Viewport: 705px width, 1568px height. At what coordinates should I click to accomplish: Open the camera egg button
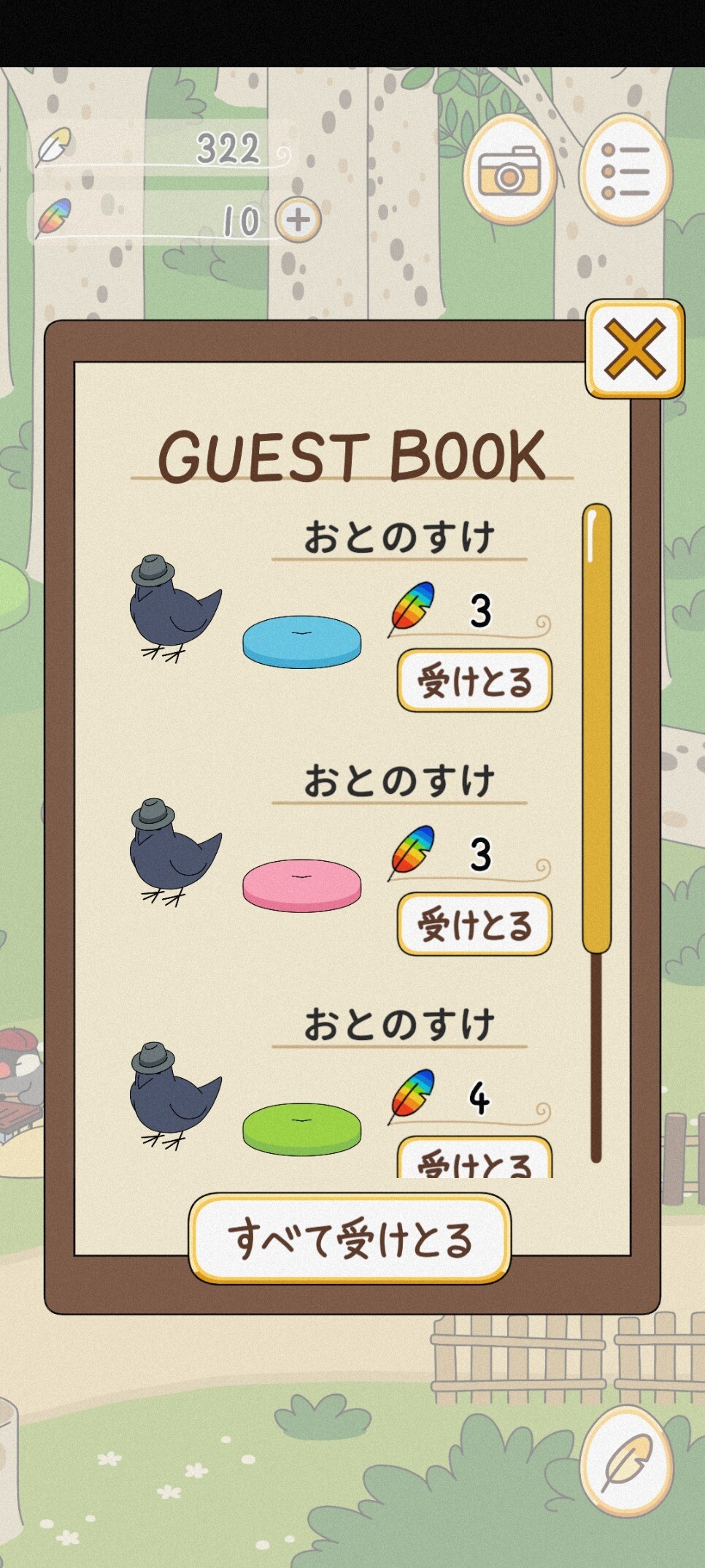(509, 169)
